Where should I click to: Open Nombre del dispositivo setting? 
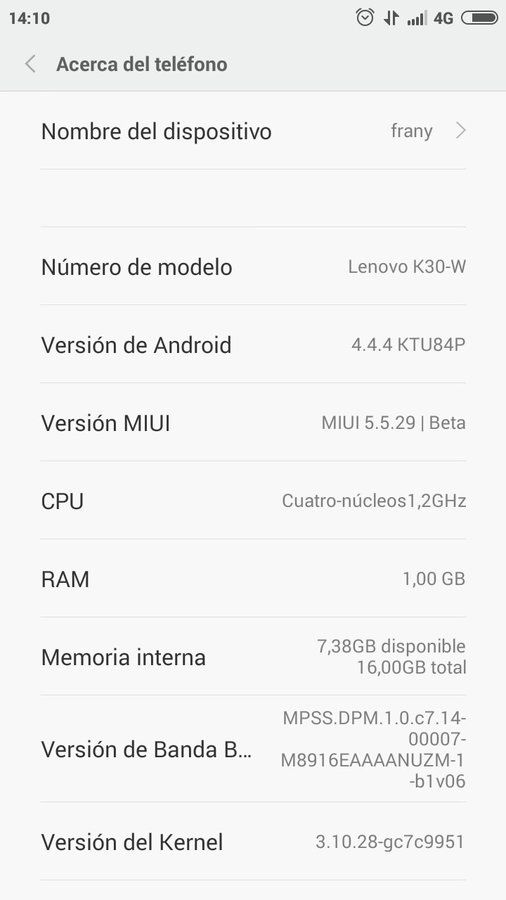pyautogui.click(x=253, y=131)
